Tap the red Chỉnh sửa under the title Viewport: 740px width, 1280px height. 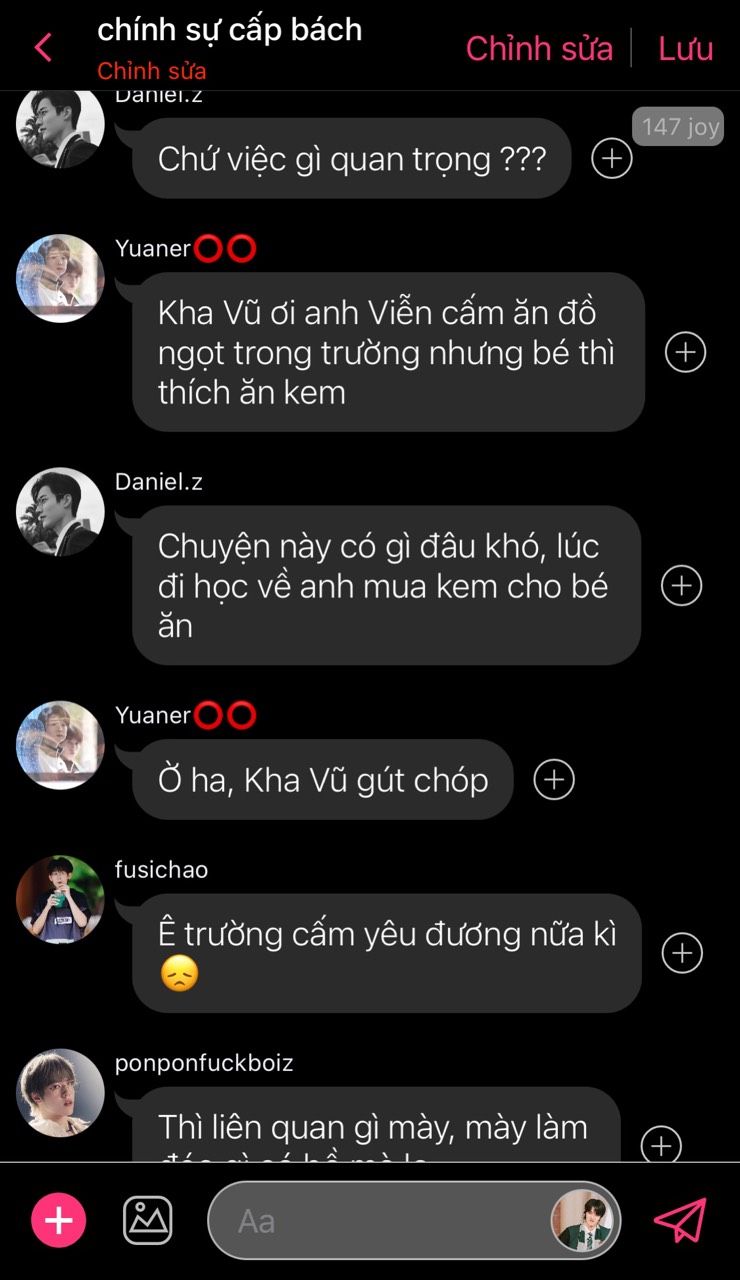pos(152,72)
